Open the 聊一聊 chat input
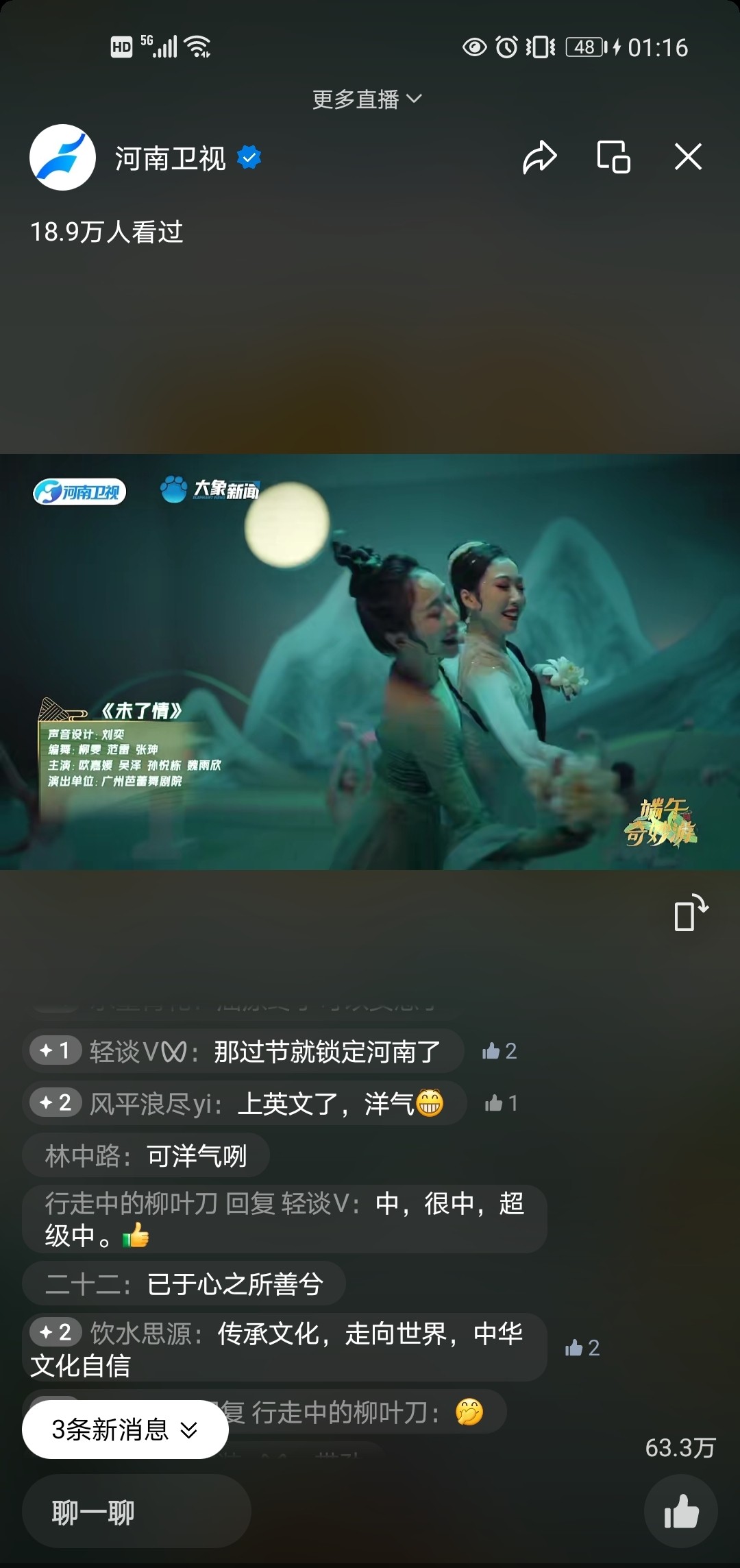 136,1511
